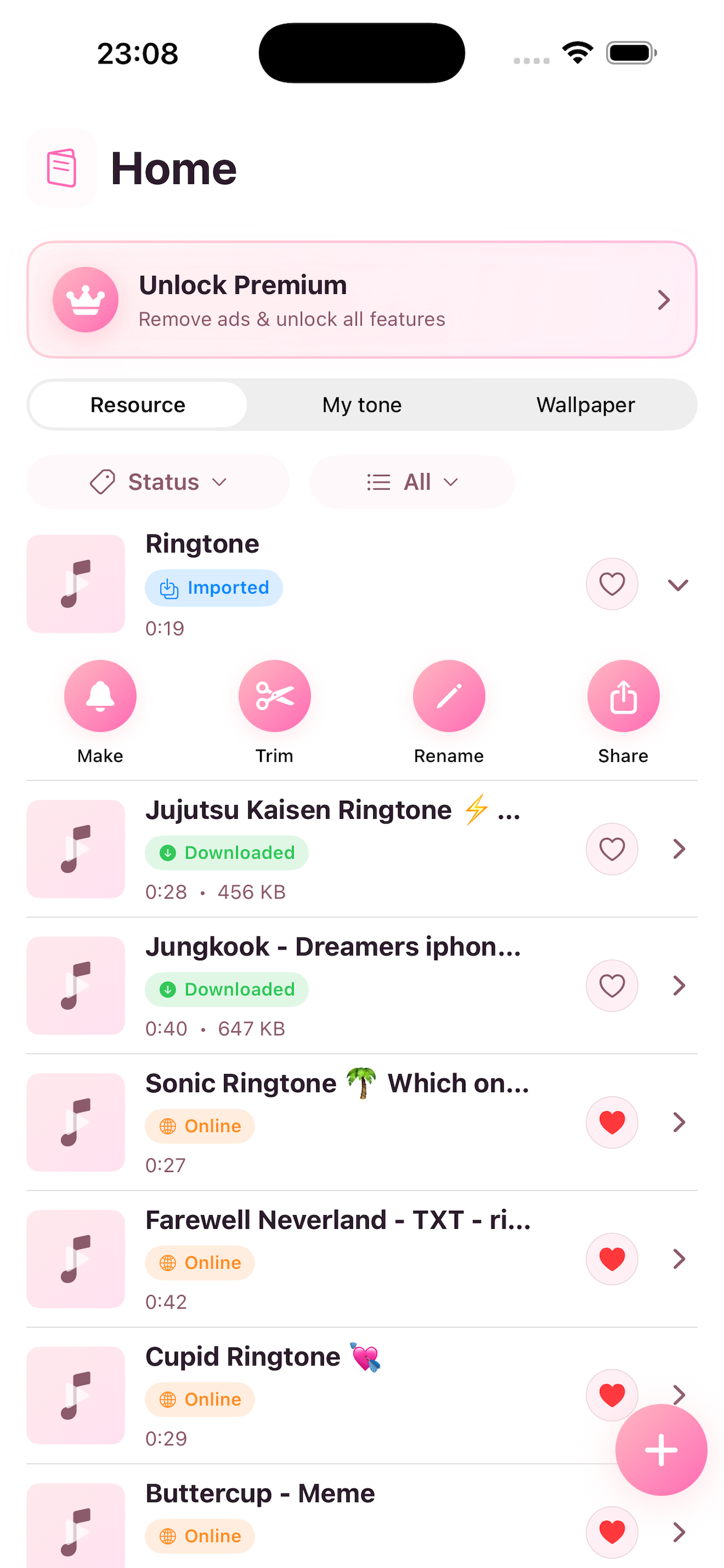Favorite the Jujutsu Kaisen Ringtone
The image size is (724, 1568).
pyautogui.click(x=611, y=849)
